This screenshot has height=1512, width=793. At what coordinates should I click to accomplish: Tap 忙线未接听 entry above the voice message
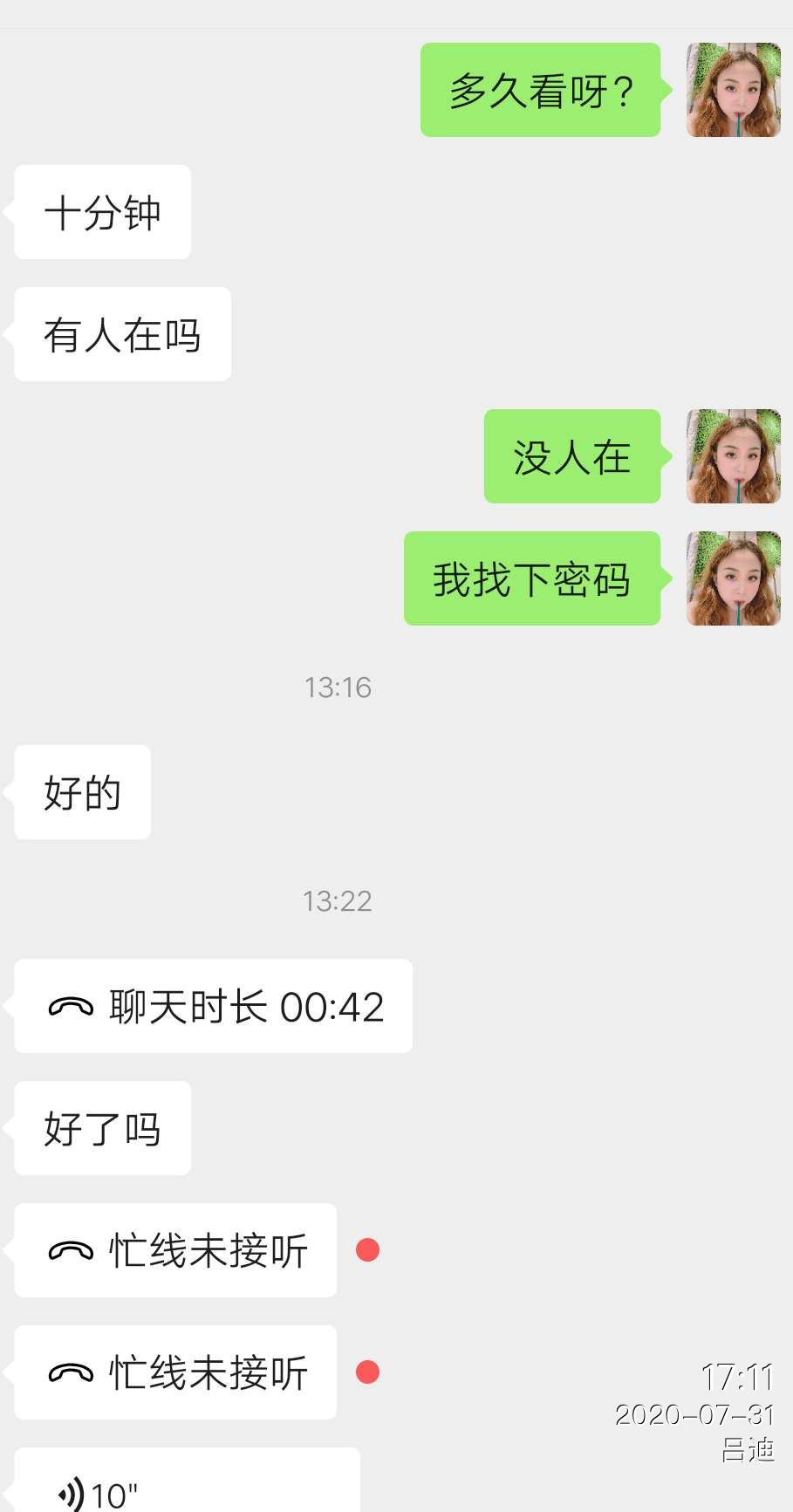(x=176, y=1372)
